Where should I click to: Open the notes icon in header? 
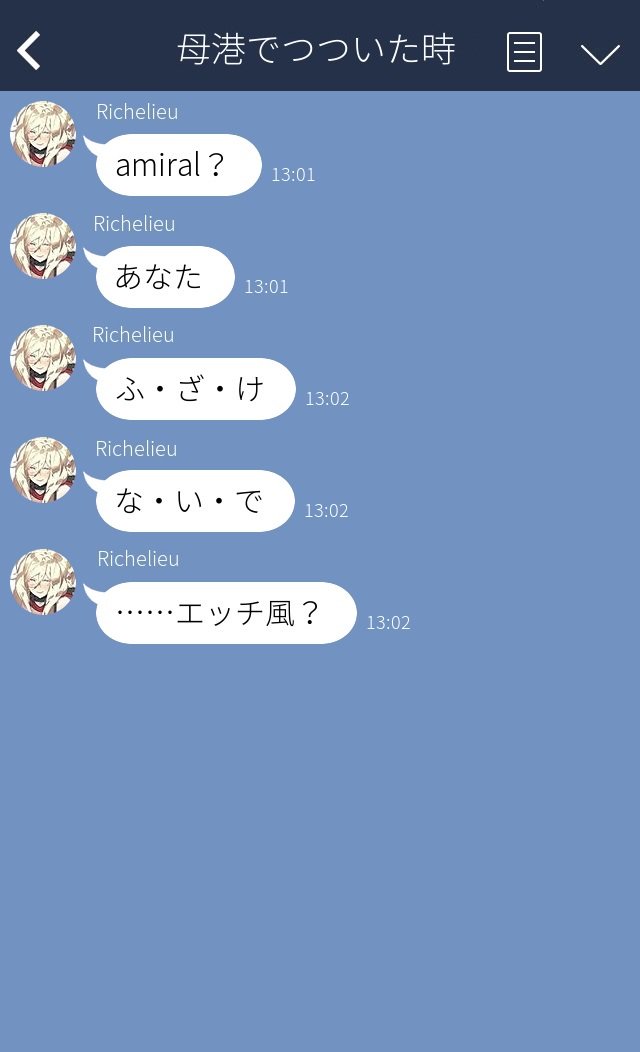[524, 52]
